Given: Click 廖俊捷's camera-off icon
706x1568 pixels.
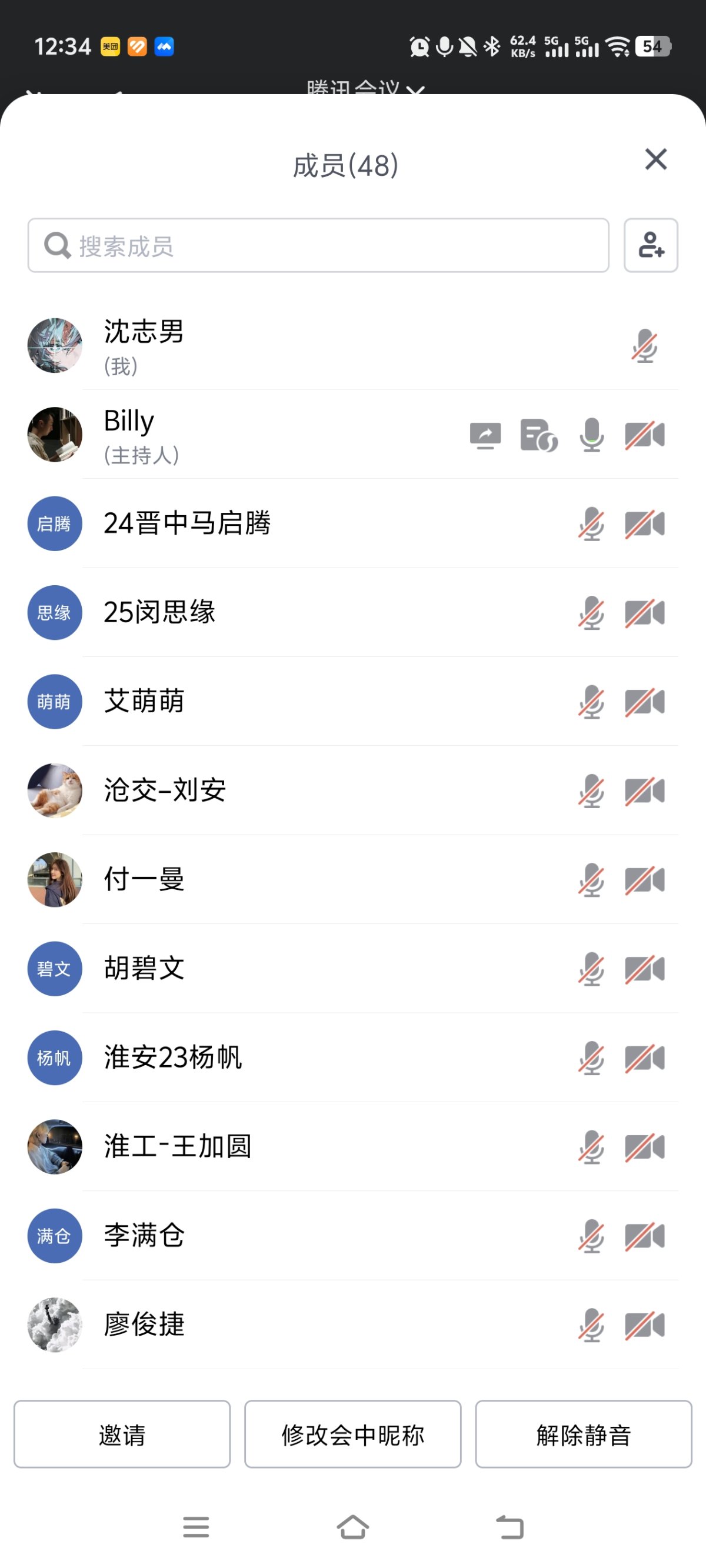Looking at the screenshot, I should (644, 1326).
